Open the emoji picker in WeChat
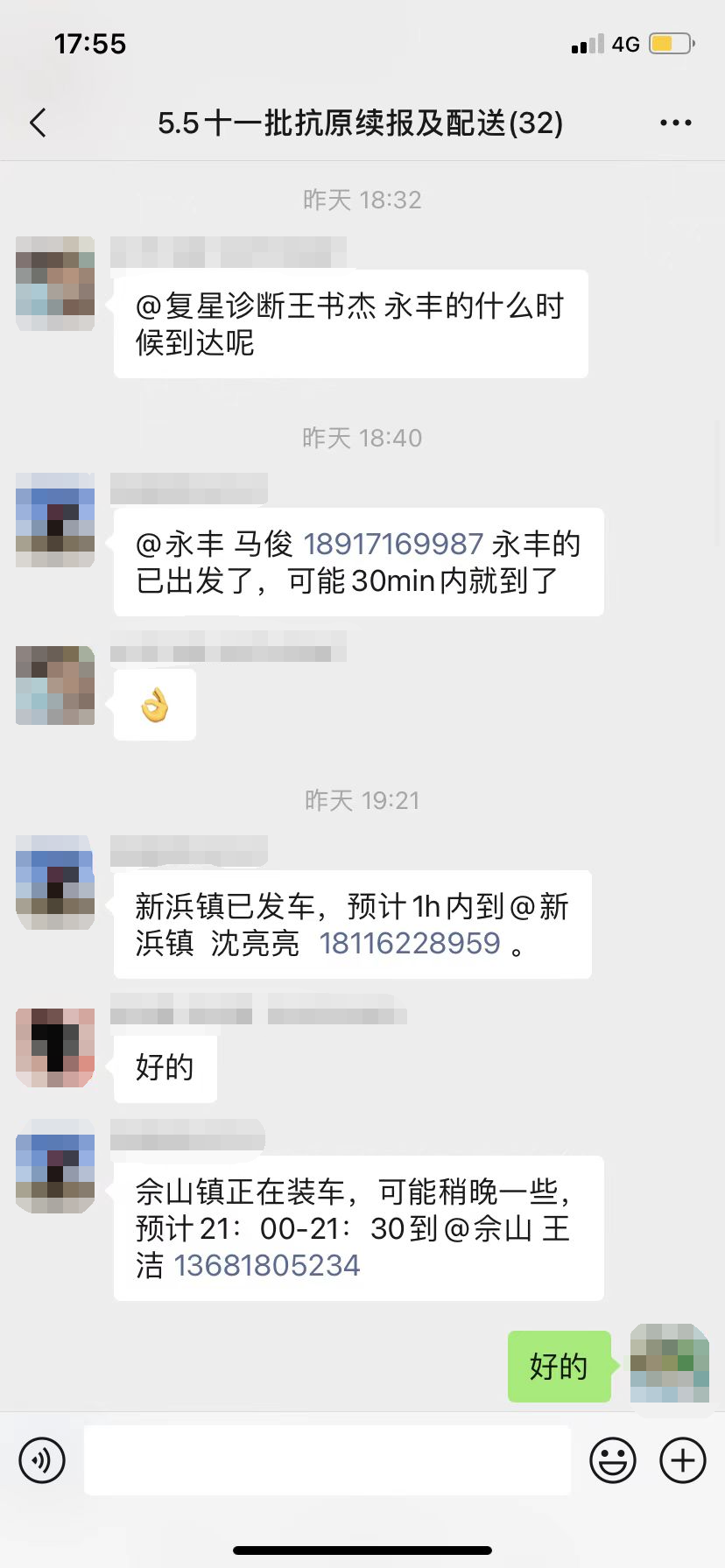Screen dimensions: 725x1568 (614, 1460)
